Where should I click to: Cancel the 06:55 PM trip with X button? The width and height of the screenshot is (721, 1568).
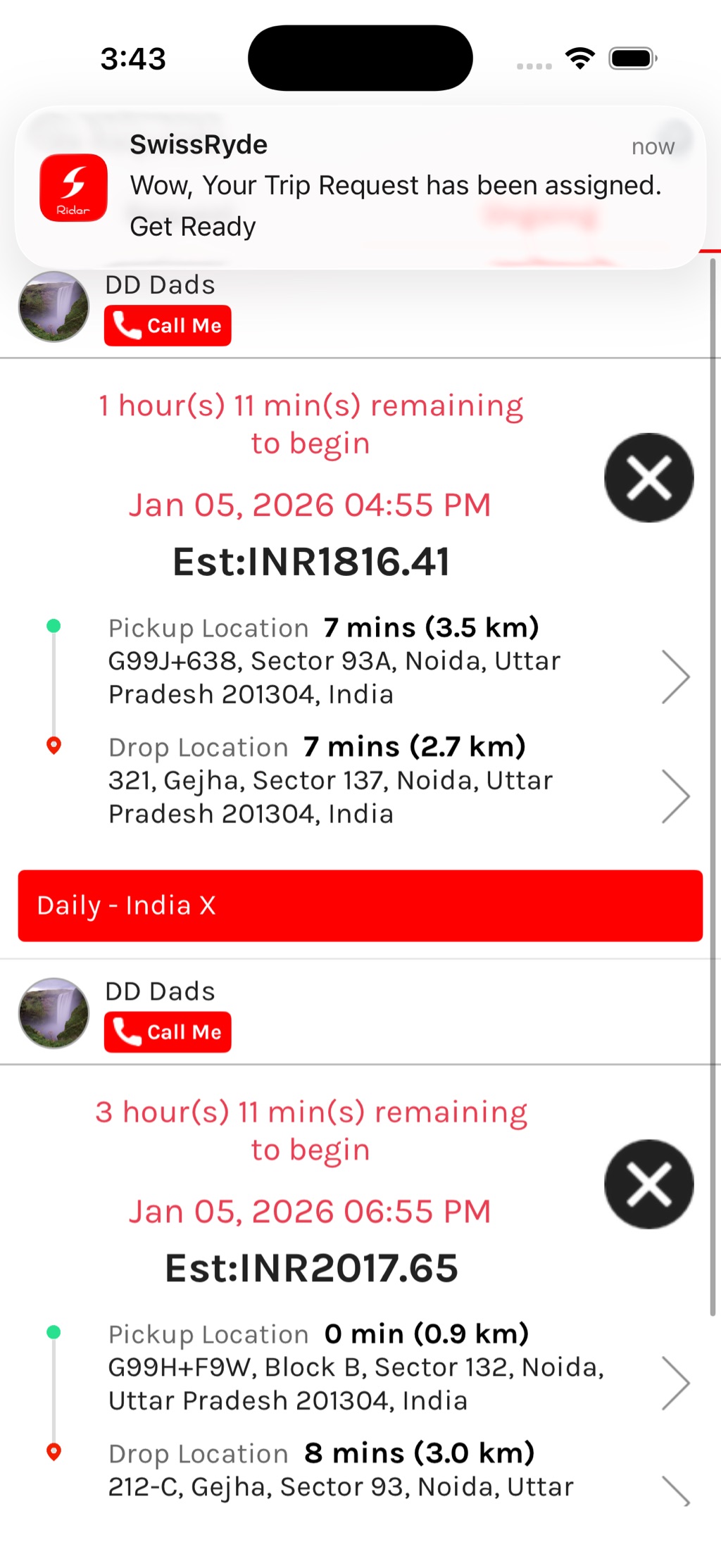click(648, 1184)
